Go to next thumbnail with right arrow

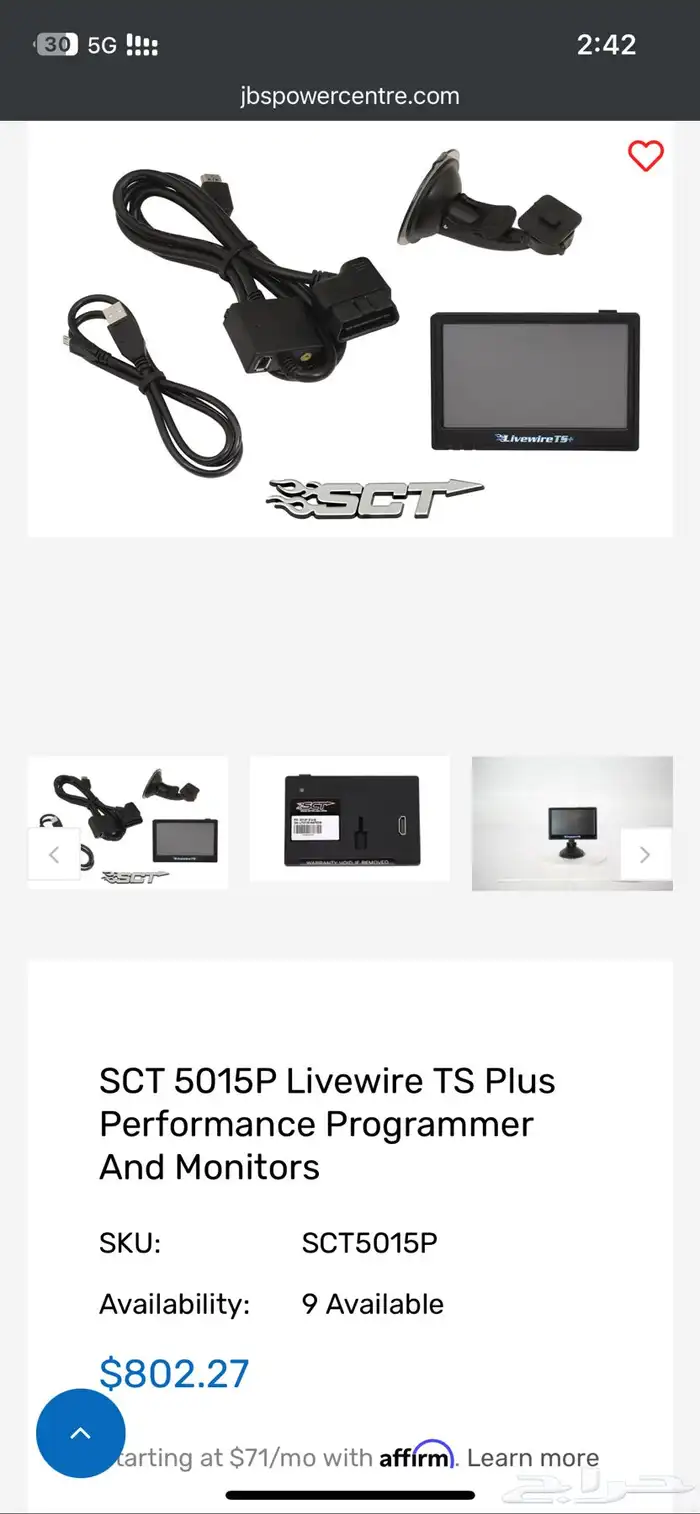(645, 854)
